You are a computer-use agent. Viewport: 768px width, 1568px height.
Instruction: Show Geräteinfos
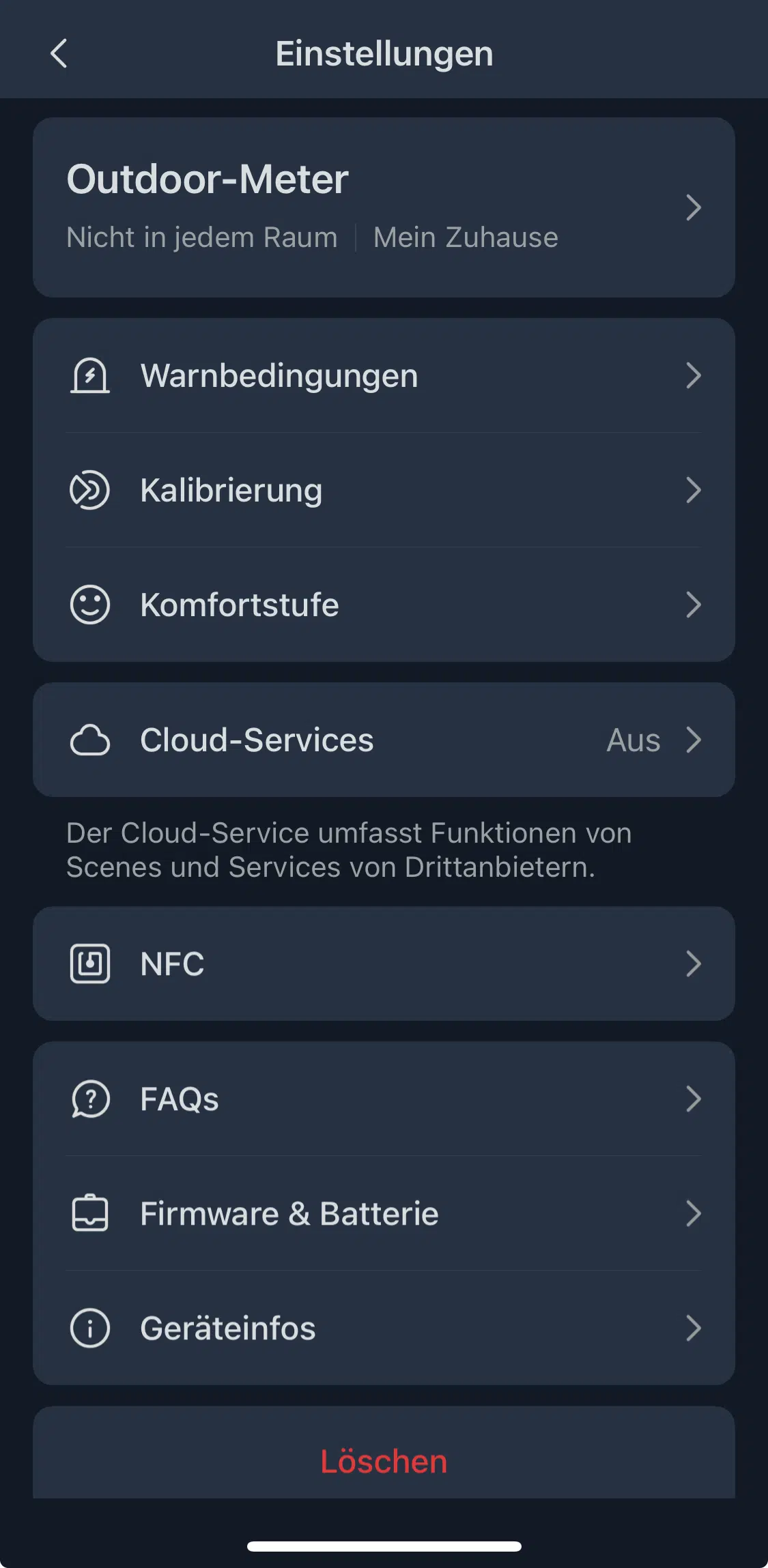pos(384,1328)
